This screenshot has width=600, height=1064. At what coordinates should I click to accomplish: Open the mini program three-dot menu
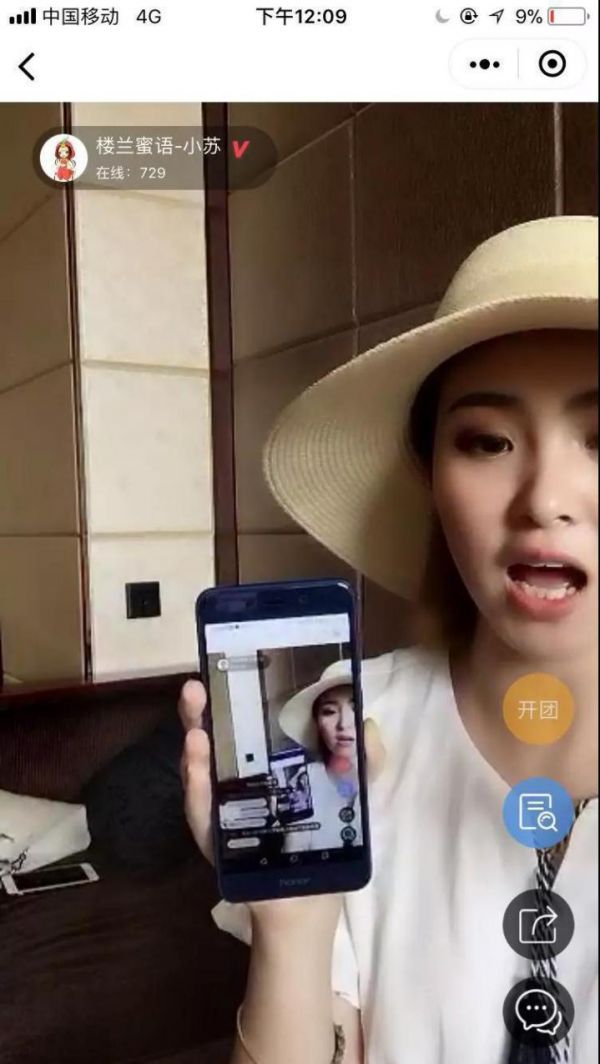(485, 64)
